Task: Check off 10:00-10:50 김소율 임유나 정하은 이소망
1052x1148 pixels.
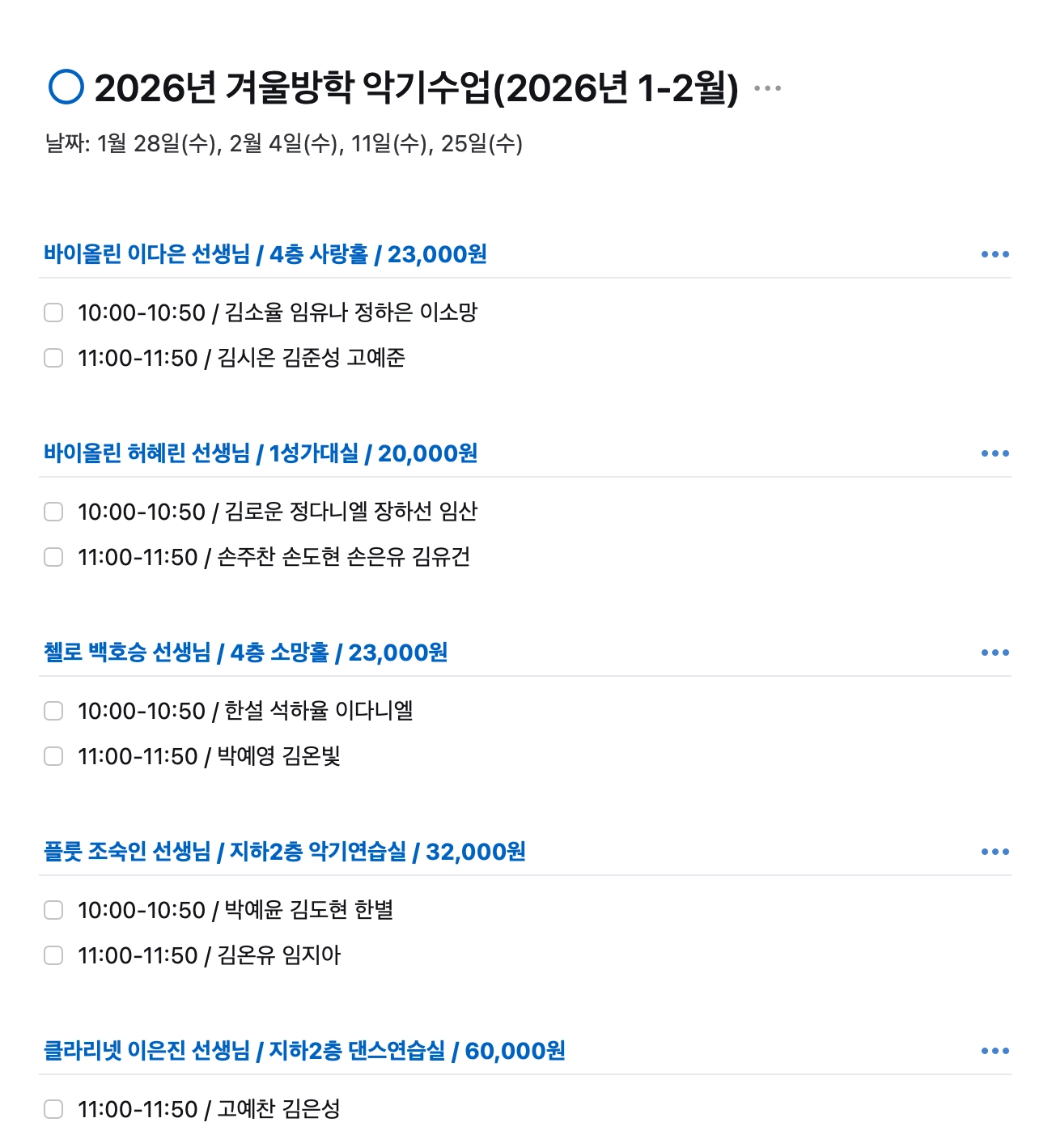Action: click(x=53, y=313)
